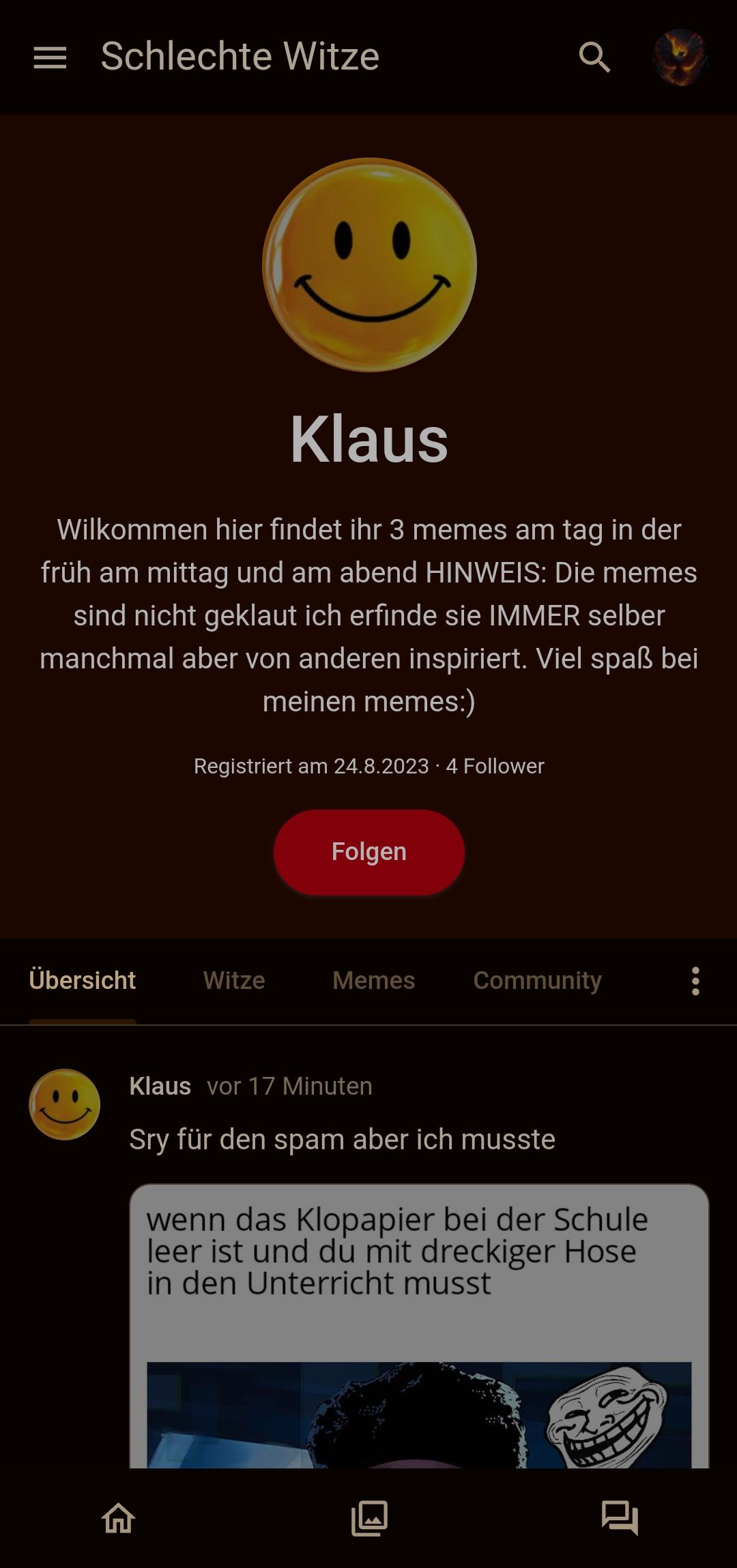Open my account avatar

tap(680, 57)
